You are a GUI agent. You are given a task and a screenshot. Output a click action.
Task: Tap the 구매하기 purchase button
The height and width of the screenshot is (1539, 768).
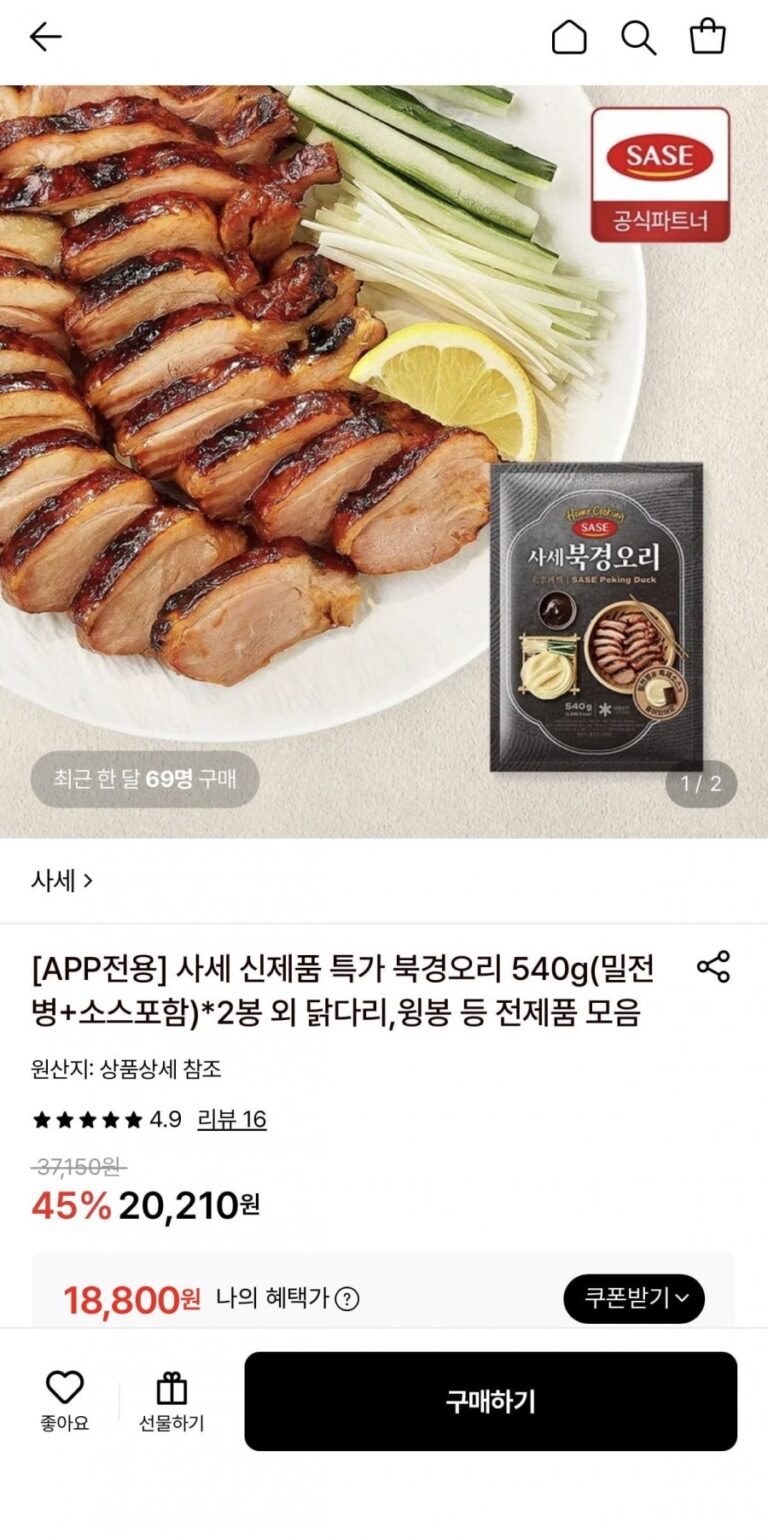491,1401
